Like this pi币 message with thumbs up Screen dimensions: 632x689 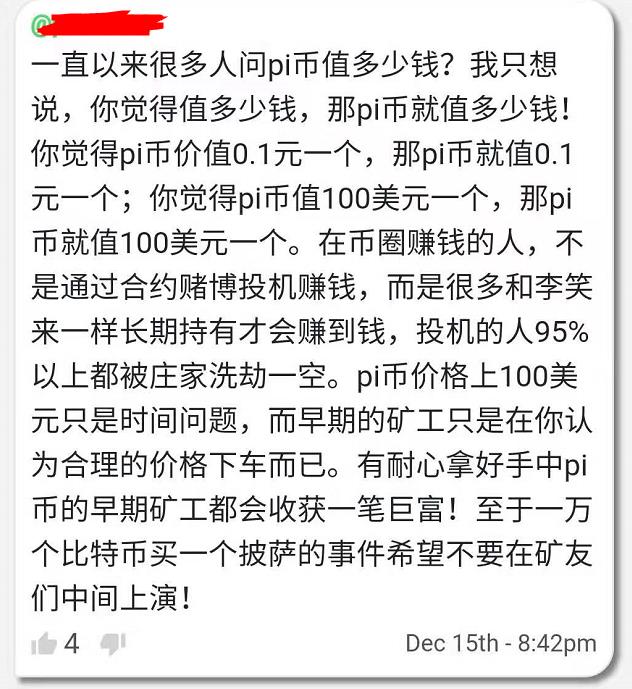44,644
